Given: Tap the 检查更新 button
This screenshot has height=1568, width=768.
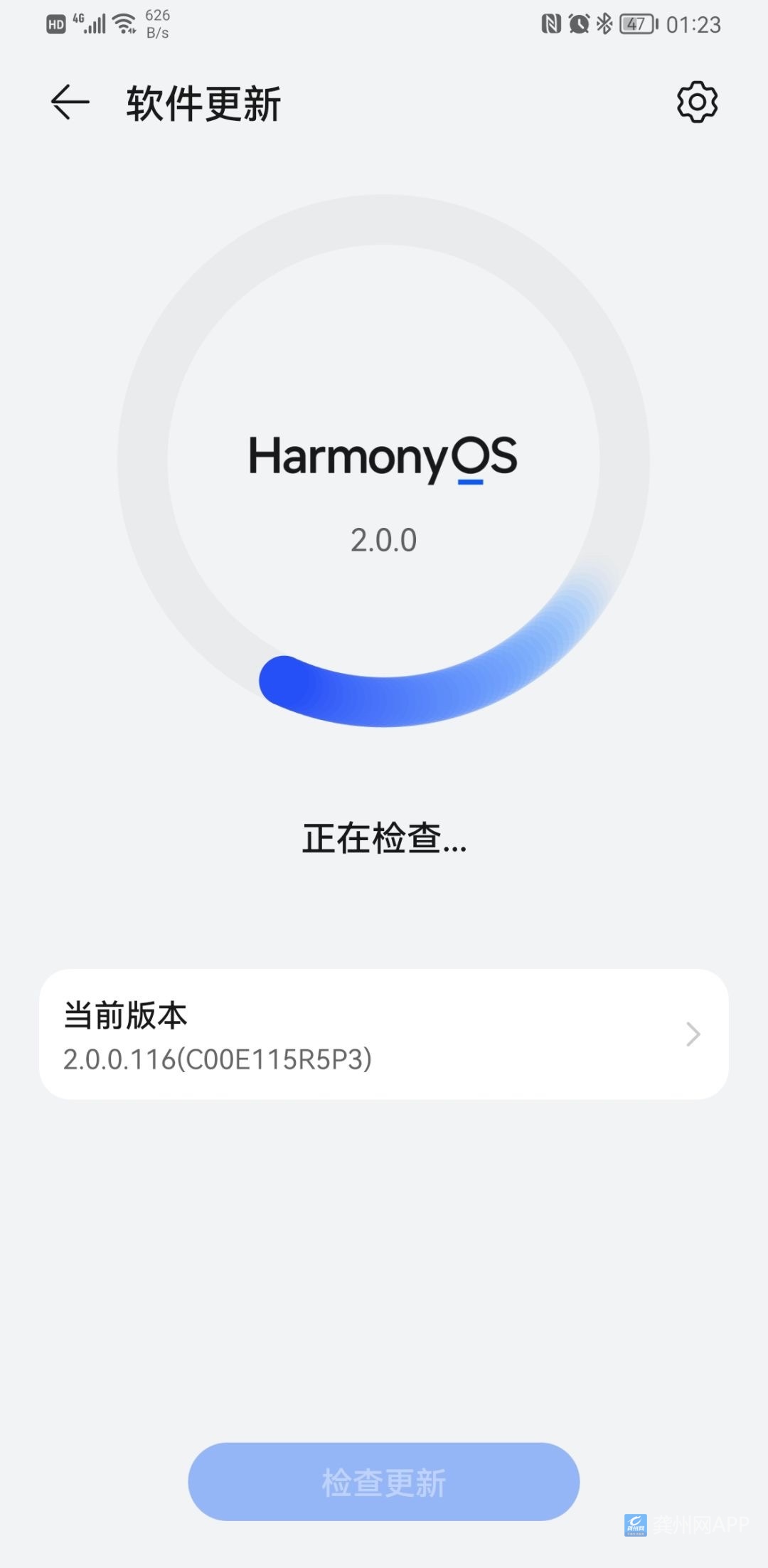Looking at the screenshot, I should [x=384, y=1482].
